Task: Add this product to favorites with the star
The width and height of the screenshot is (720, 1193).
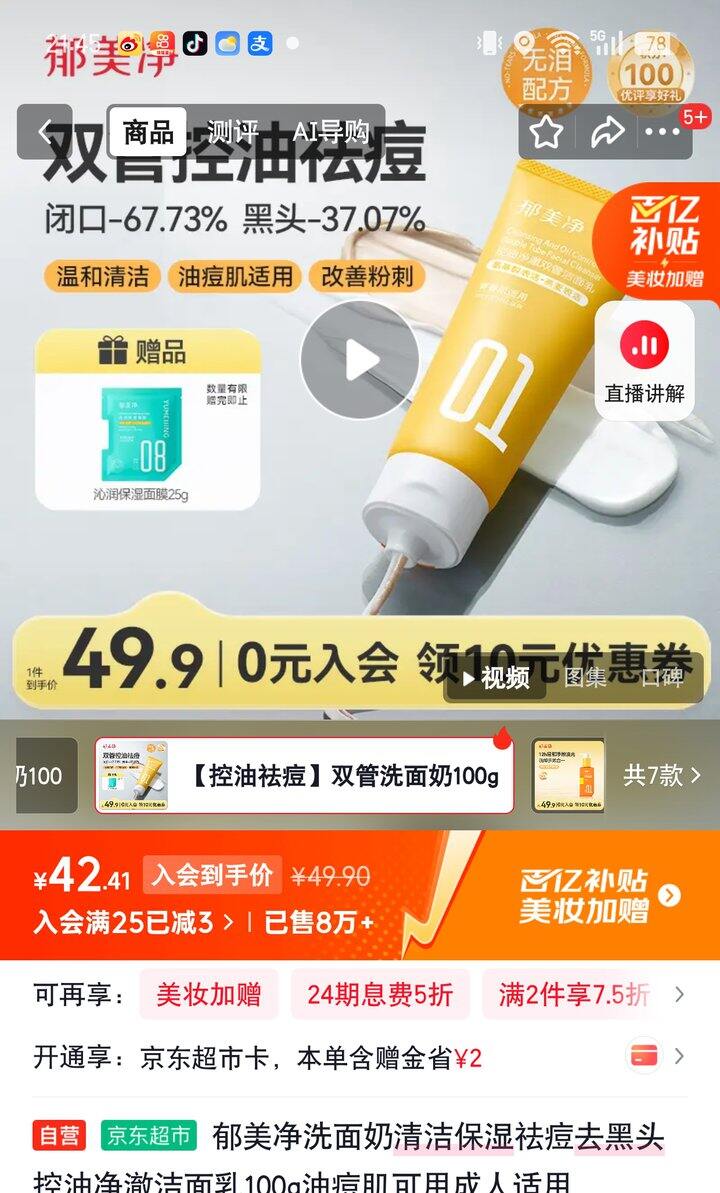Action: point(546,131)
